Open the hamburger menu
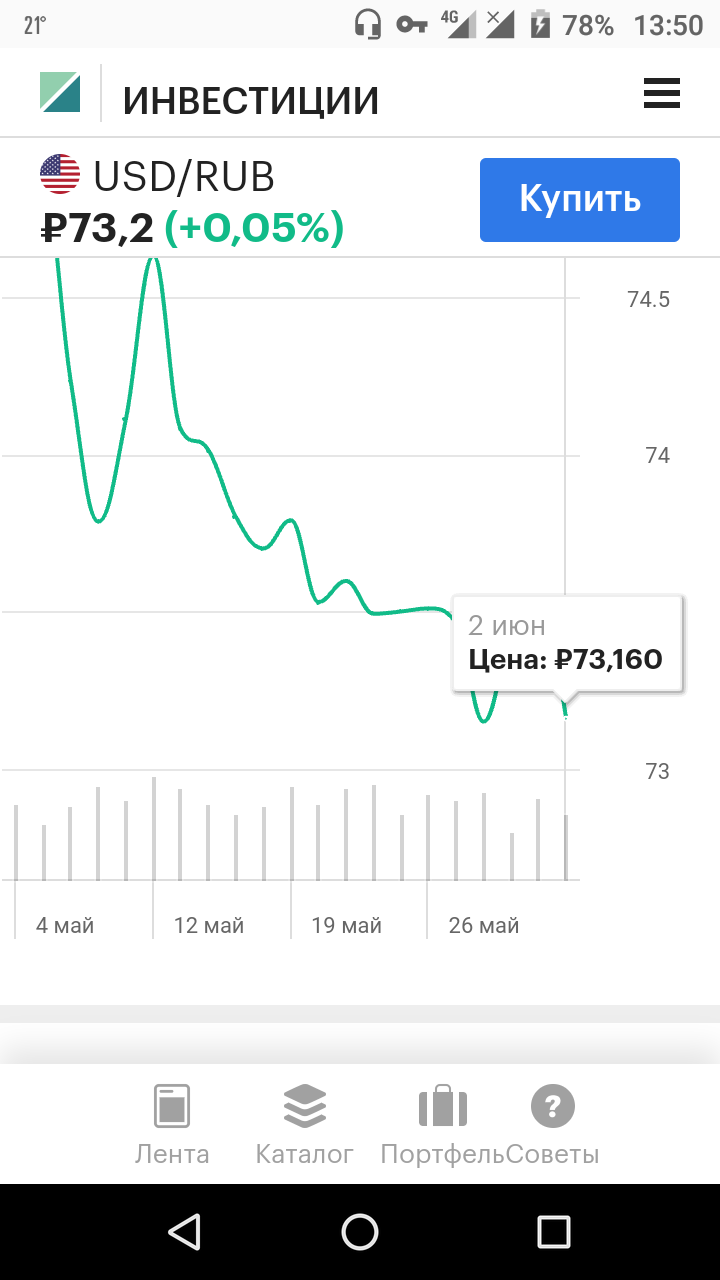Image resolution: width=720 pixels, height=1280 pixels. [662, 95]
